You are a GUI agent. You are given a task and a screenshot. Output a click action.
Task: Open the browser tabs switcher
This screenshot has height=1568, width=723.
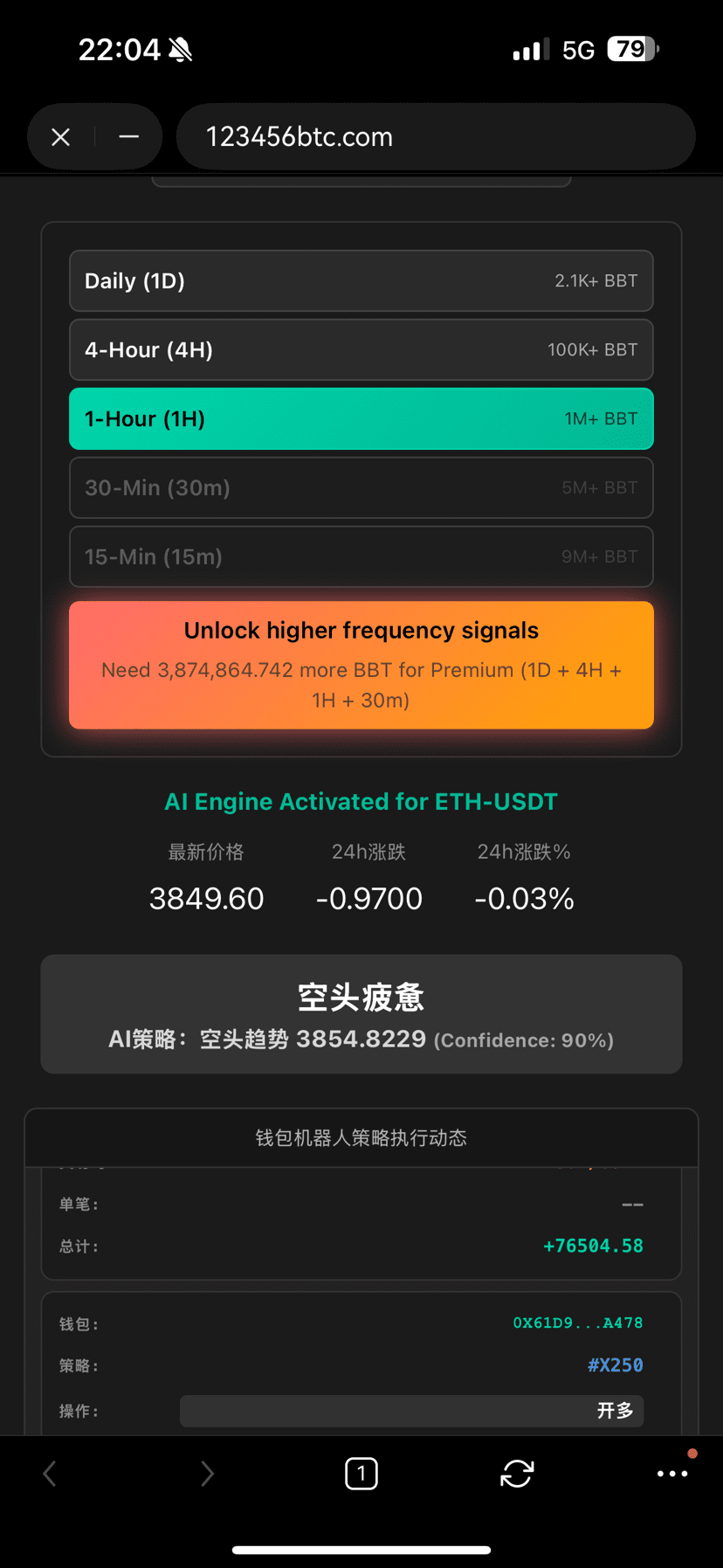pyautogui.click(x=361, y=1474)
